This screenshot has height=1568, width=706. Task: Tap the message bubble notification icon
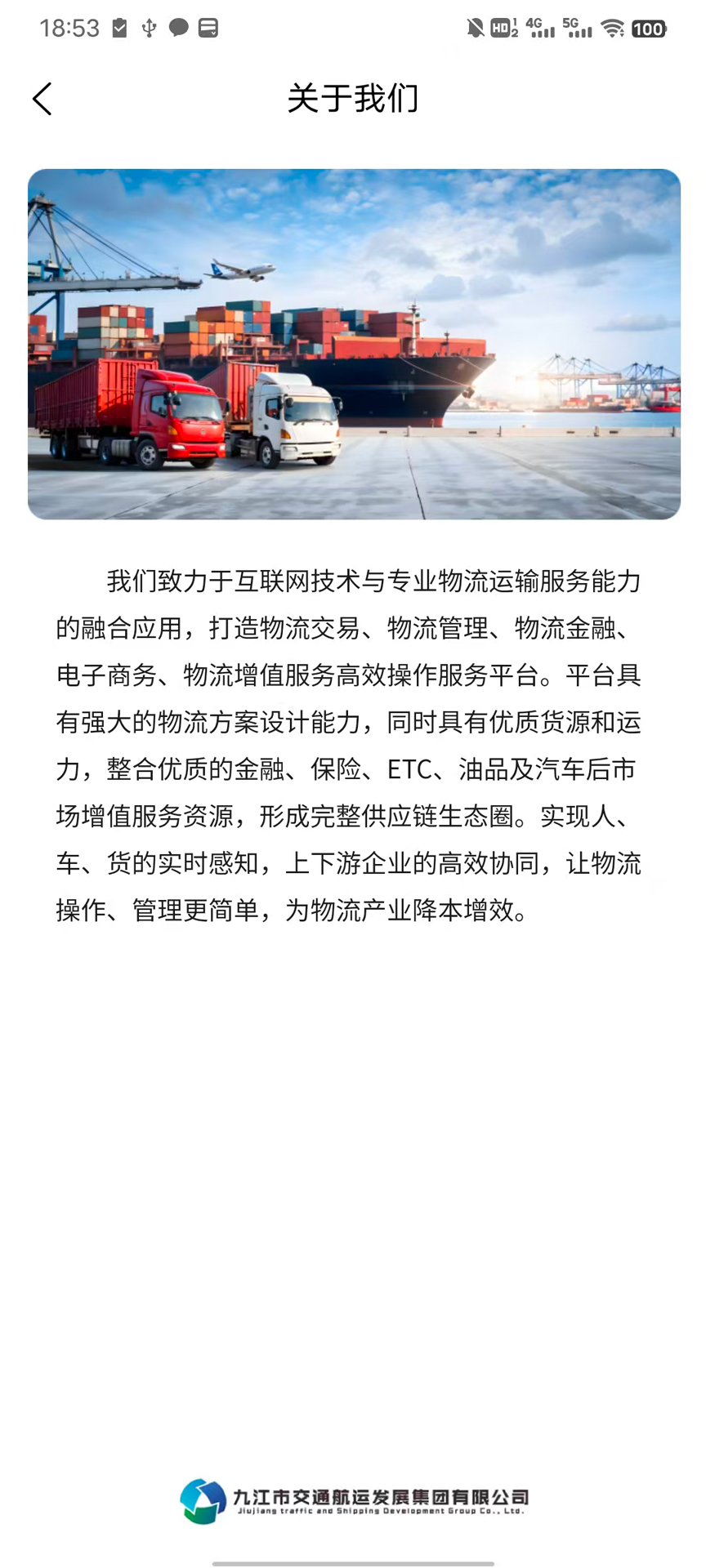(178, 27)
